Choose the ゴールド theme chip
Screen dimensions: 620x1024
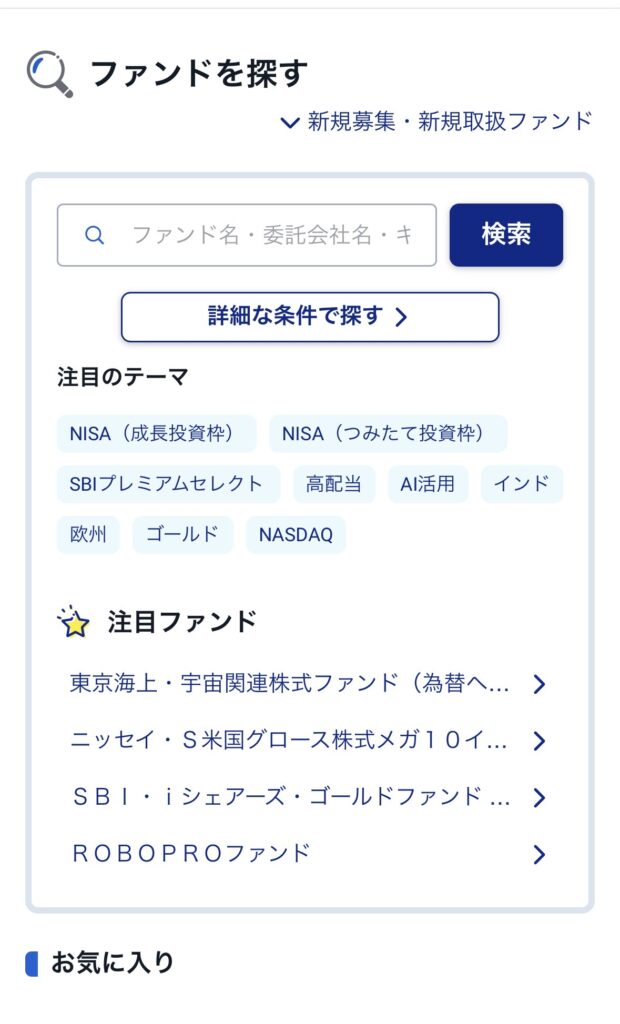pos(182,534)
